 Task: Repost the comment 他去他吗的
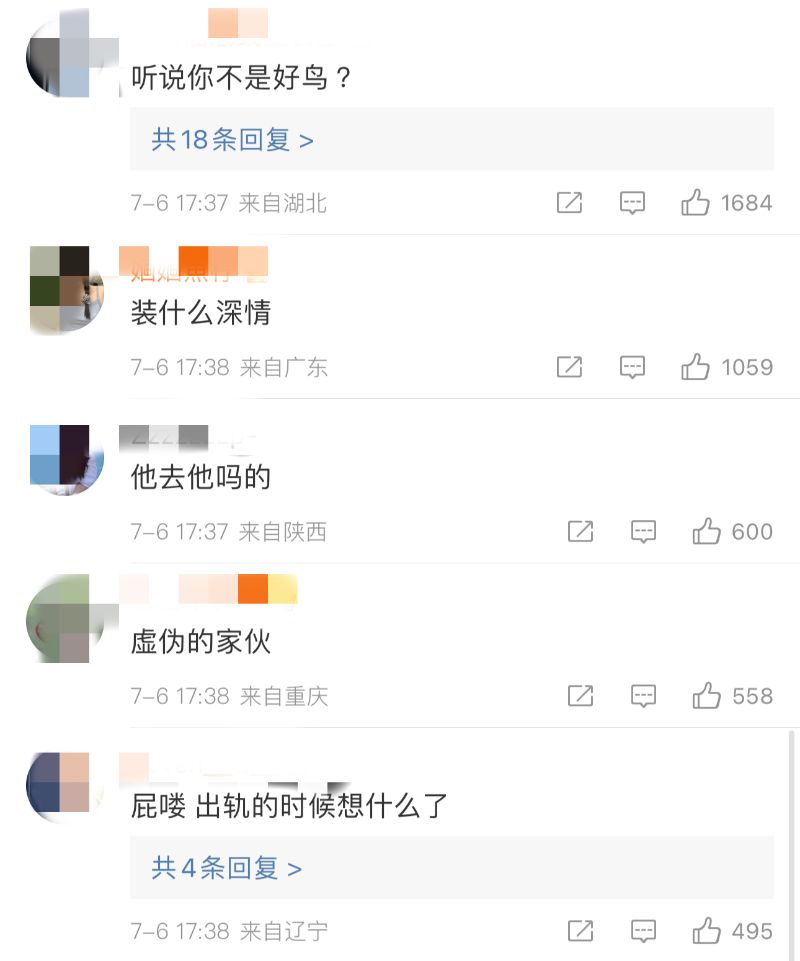580,531
